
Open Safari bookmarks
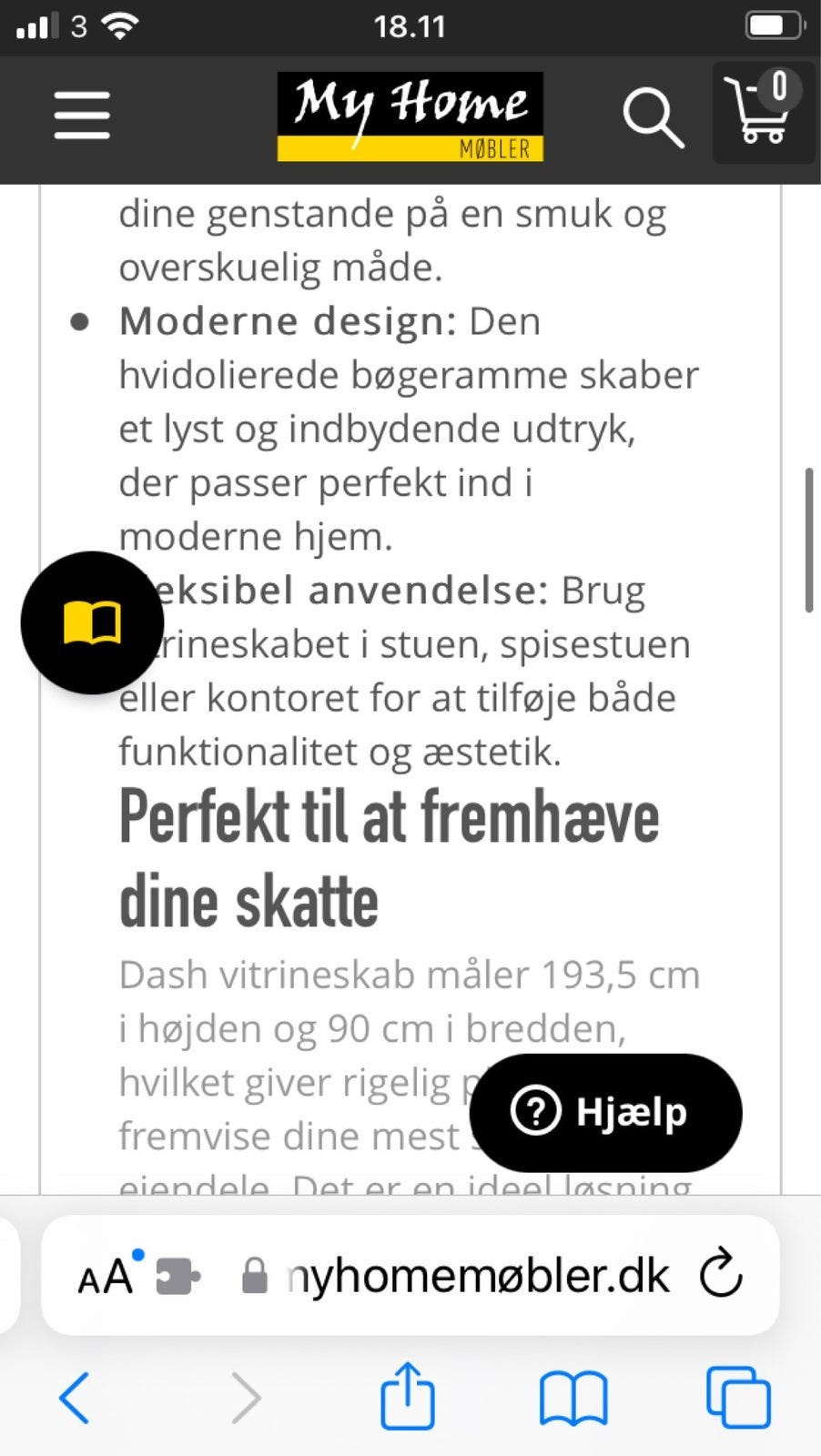tap(574, 1398)
